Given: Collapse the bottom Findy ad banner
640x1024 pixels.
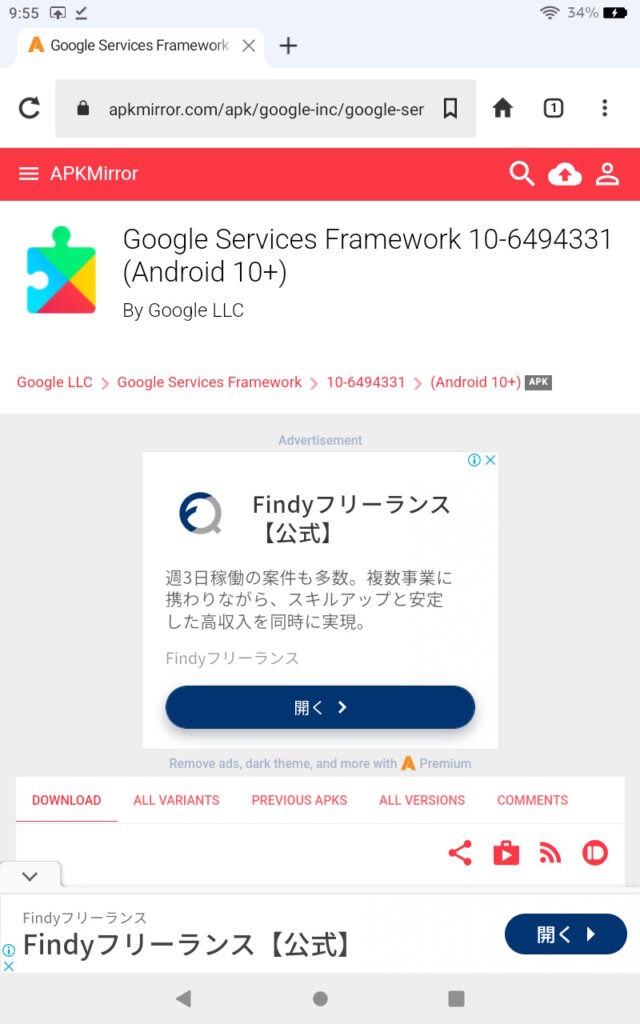Looking at the screenshot, I should tap(30, 876).
